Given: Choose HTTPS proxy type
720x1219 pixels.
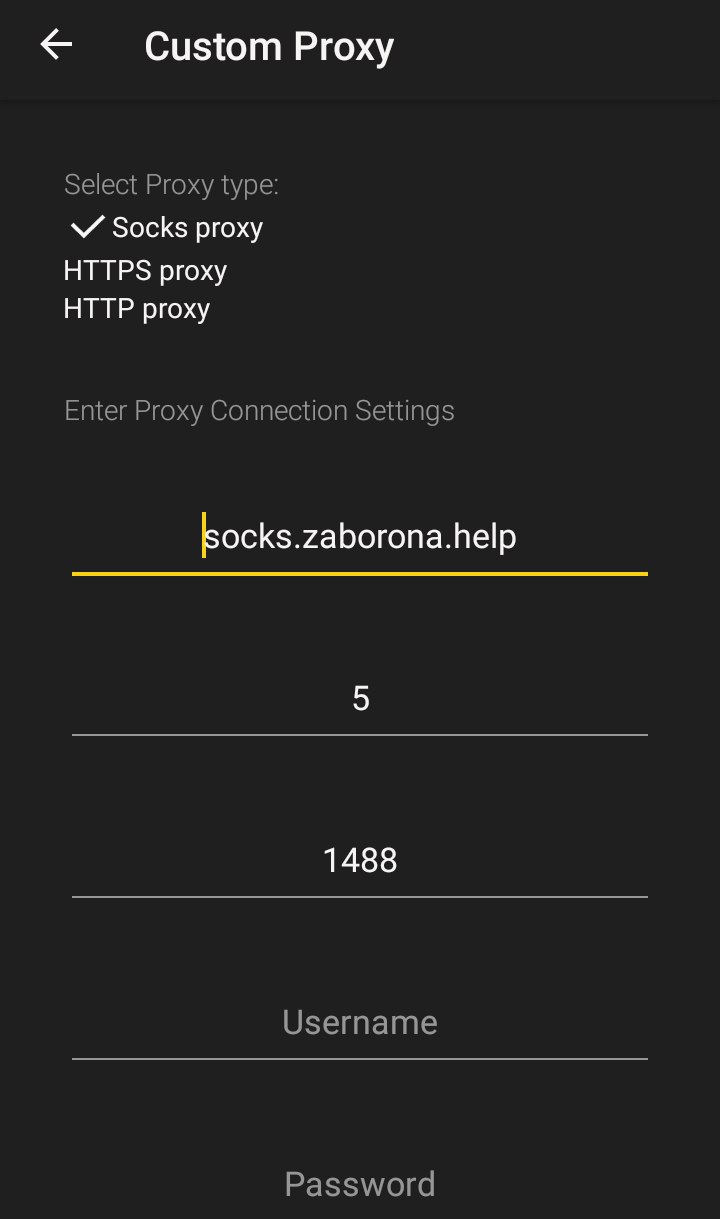Looking at the screenshot, I should tap(145, 271).
